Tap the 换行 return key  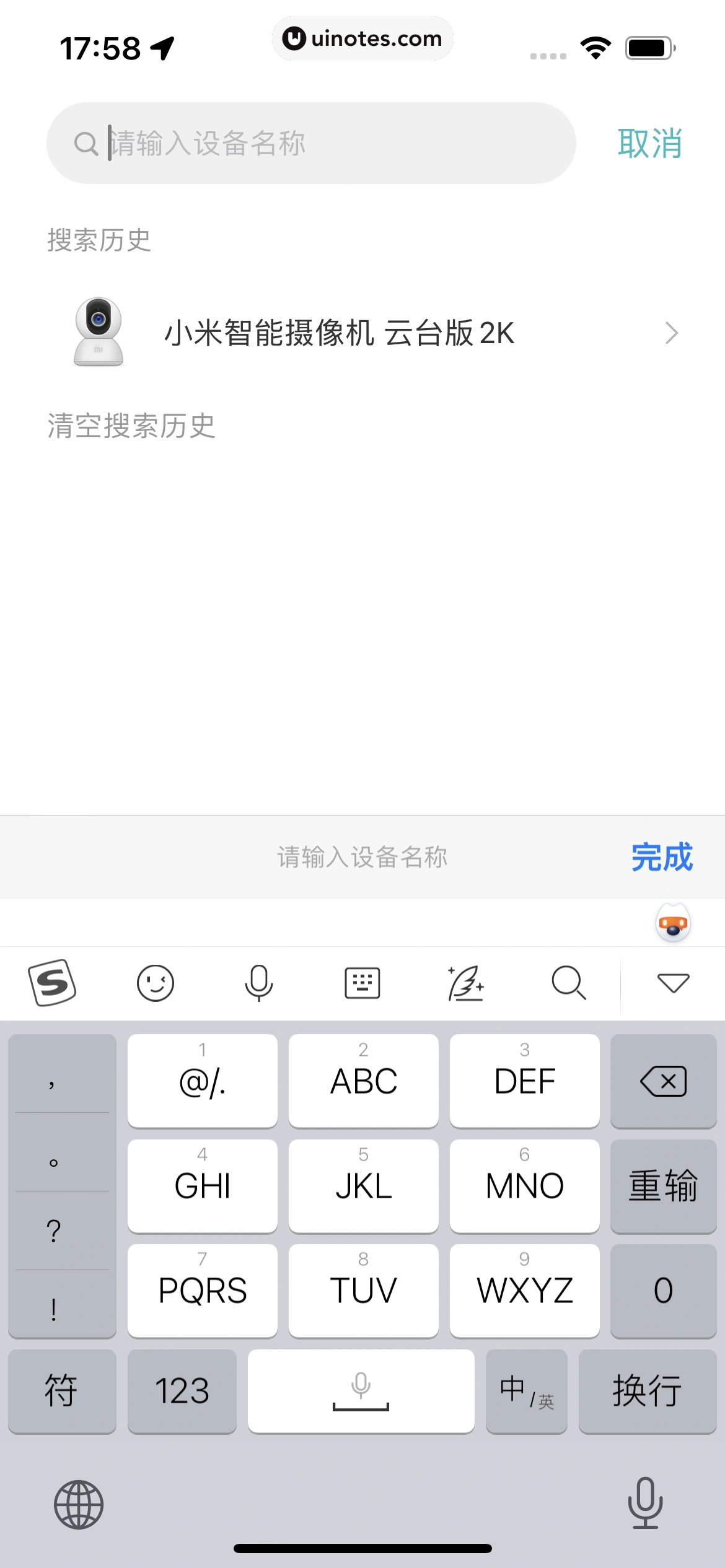(x=647, y=1391)
